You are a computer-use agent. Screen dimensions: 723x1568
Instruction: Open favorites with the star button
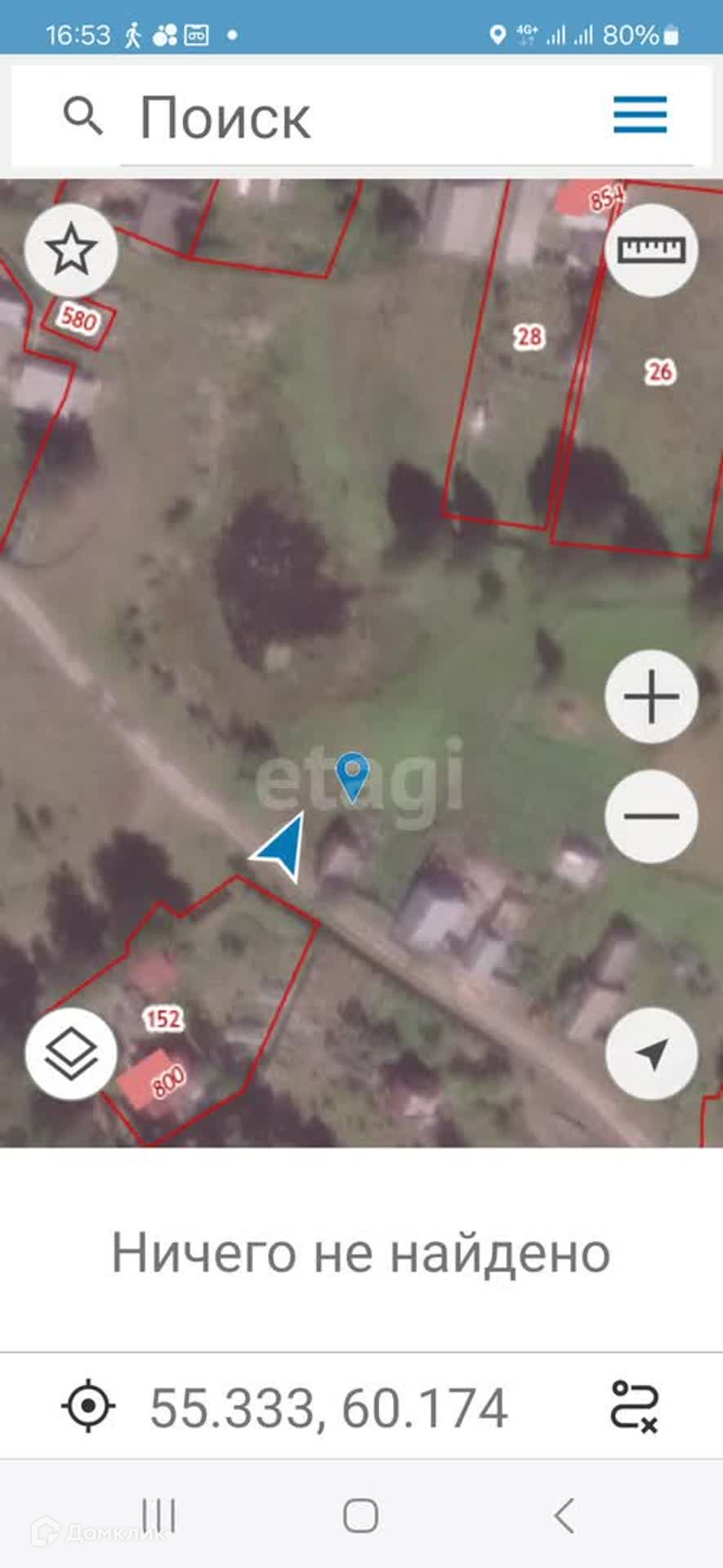[71, 250]
